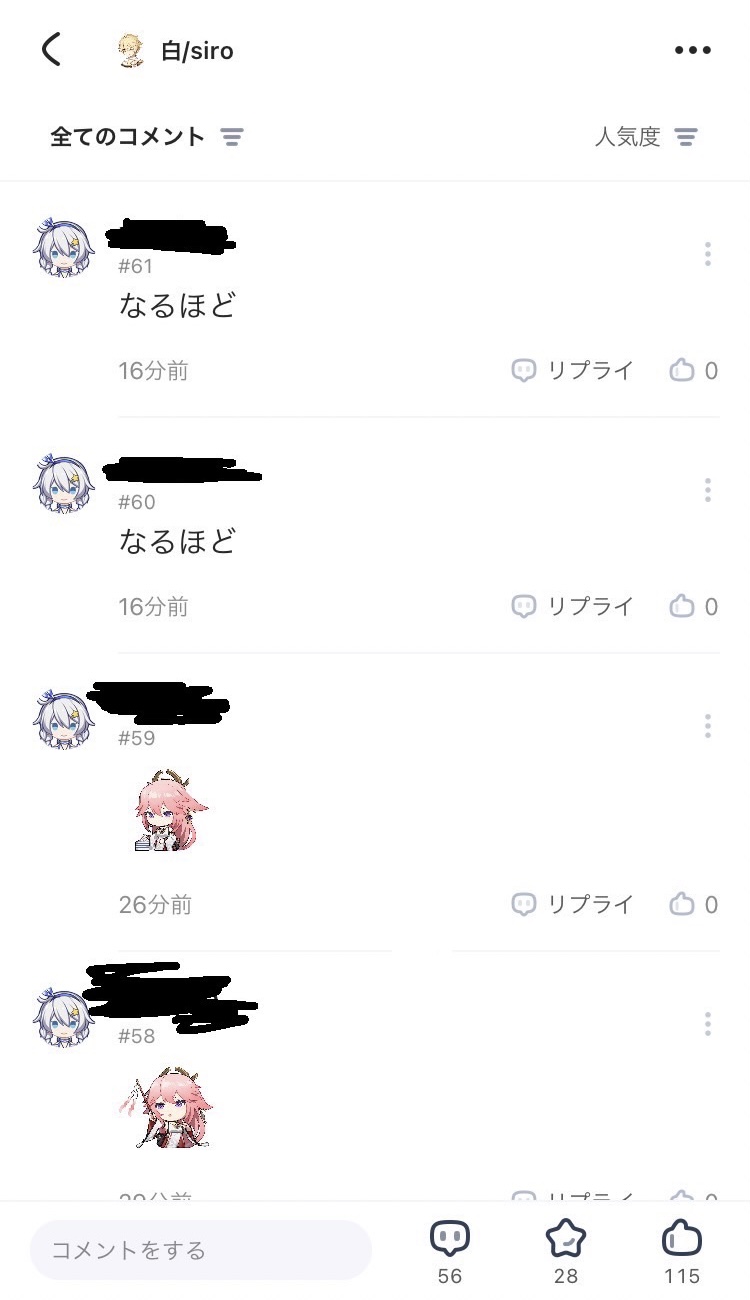View avatar of comment #61's author
Image resolution: width=750 pixels, height=1300 pixels.
pos(66,247)
